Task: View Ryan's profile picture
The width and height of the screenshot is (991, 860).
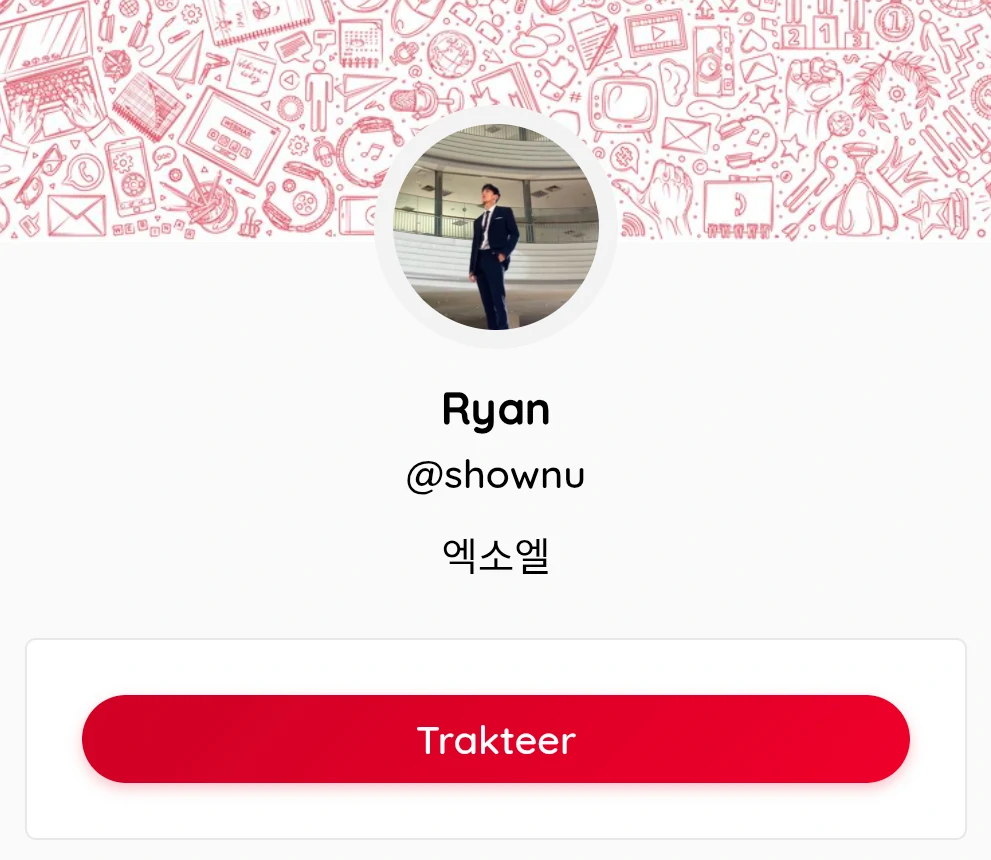Action: tap(495, 227)
